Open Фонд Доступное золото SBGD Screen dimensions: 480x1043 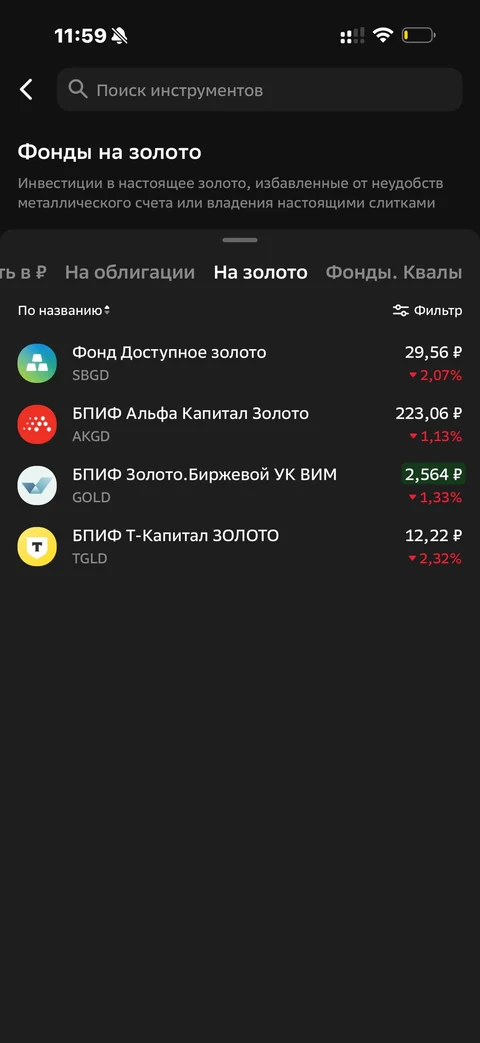240,363
